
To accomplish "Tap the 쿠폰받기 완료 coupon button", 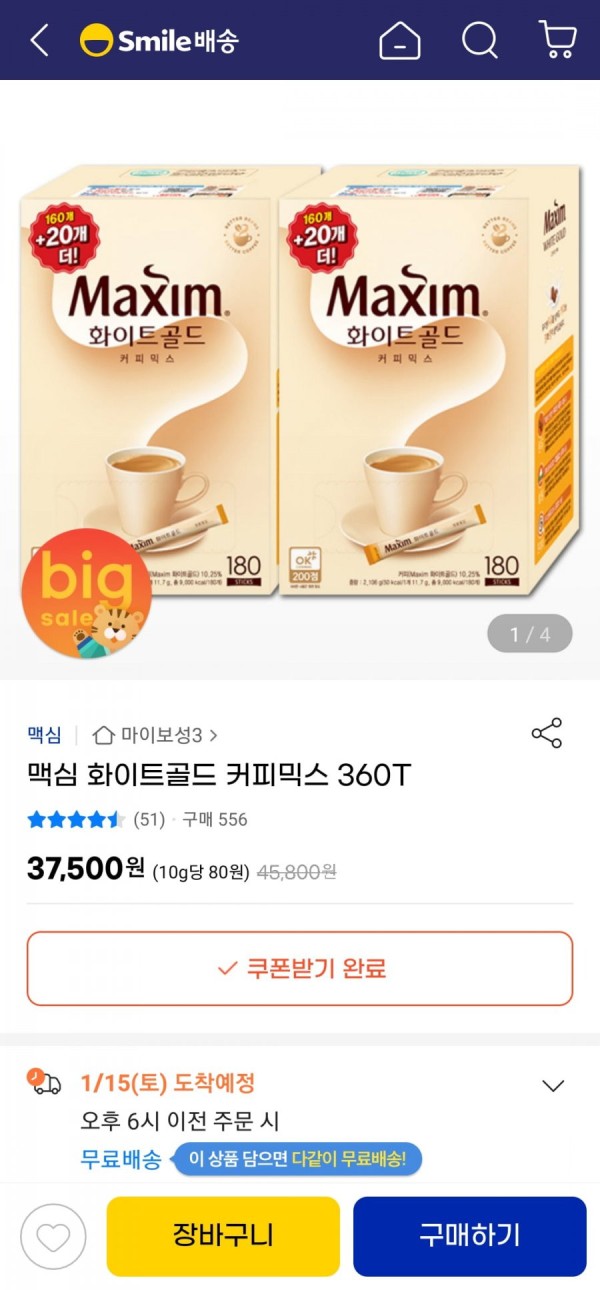I will (300, 968).
